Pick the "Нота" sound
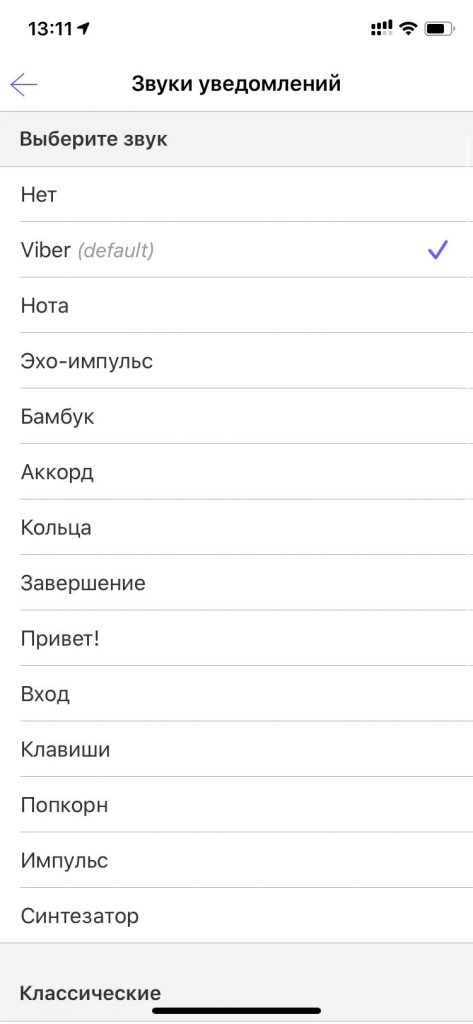This screenshot has width=473, height=1024. pos(236,306)
